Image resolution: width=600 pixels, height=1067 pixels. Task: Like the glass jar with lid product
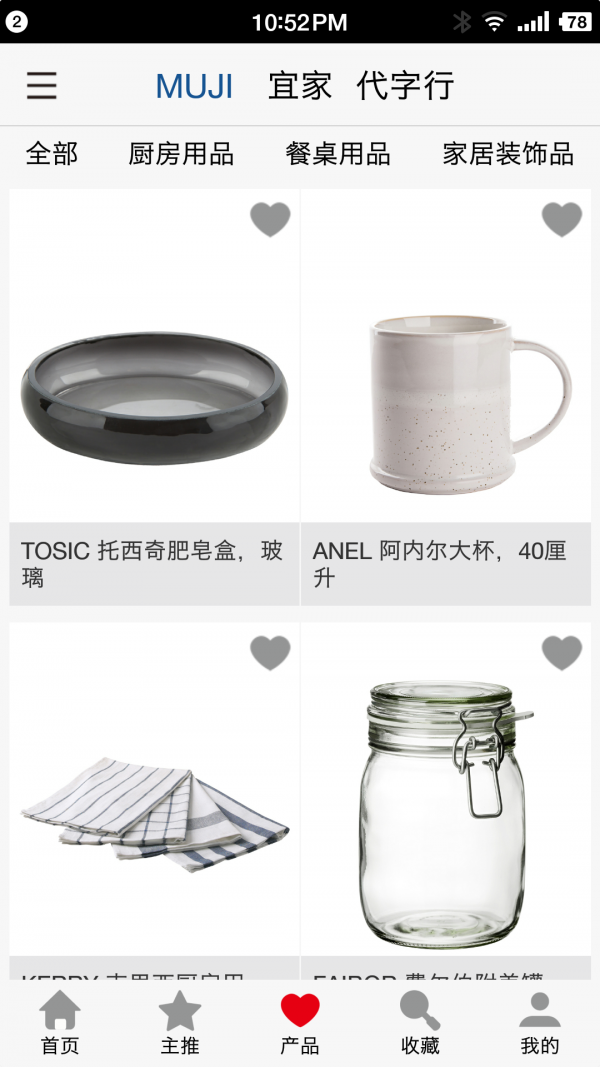point(562,653)
